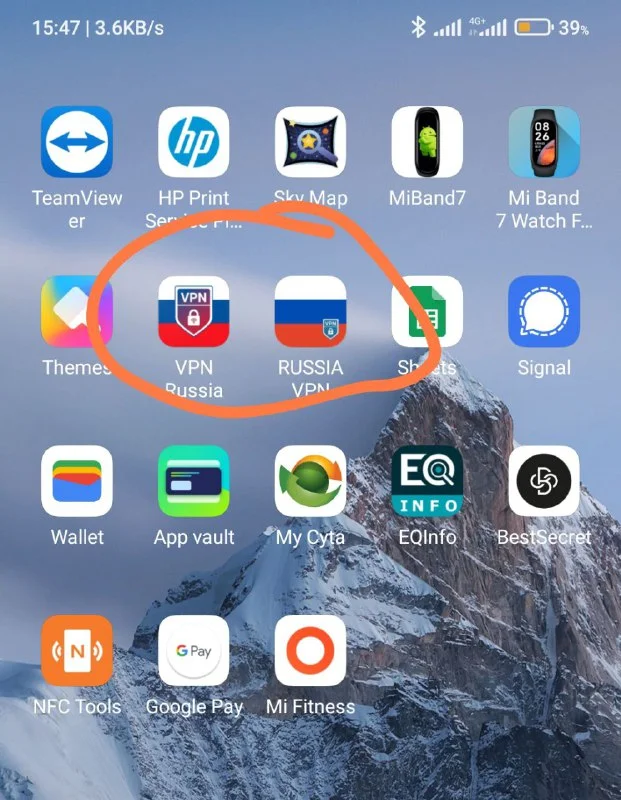This screenshot has height=800, width=621.
Task: Launch Google Pay
Action: [194, 650]
